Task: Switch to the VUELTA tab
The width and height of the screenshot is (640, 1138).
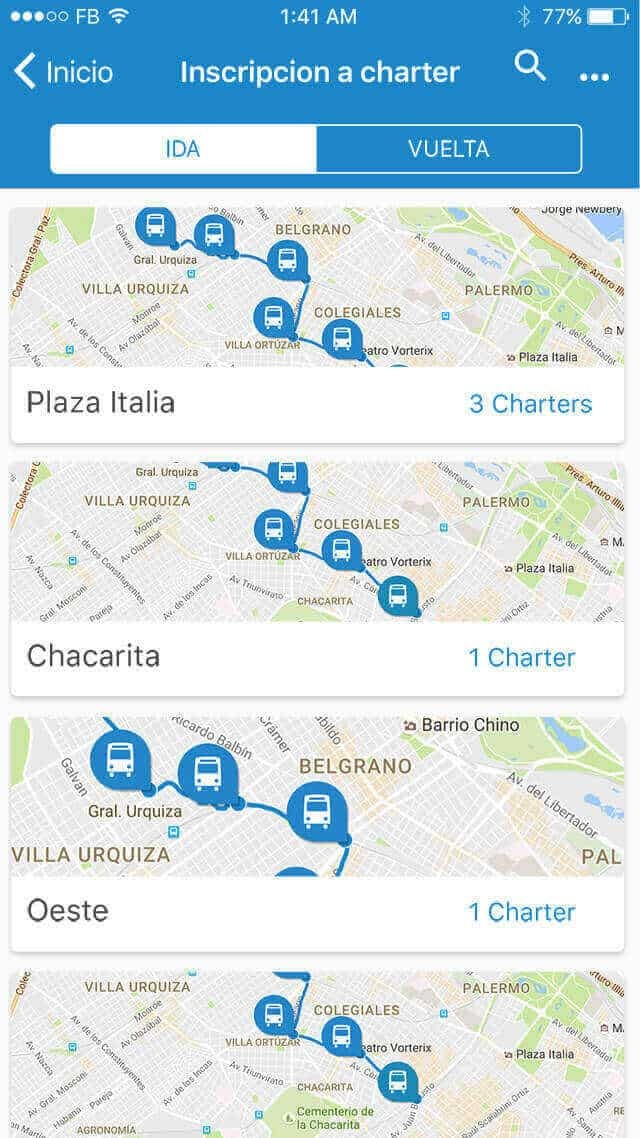Action: tap(448, 150)
